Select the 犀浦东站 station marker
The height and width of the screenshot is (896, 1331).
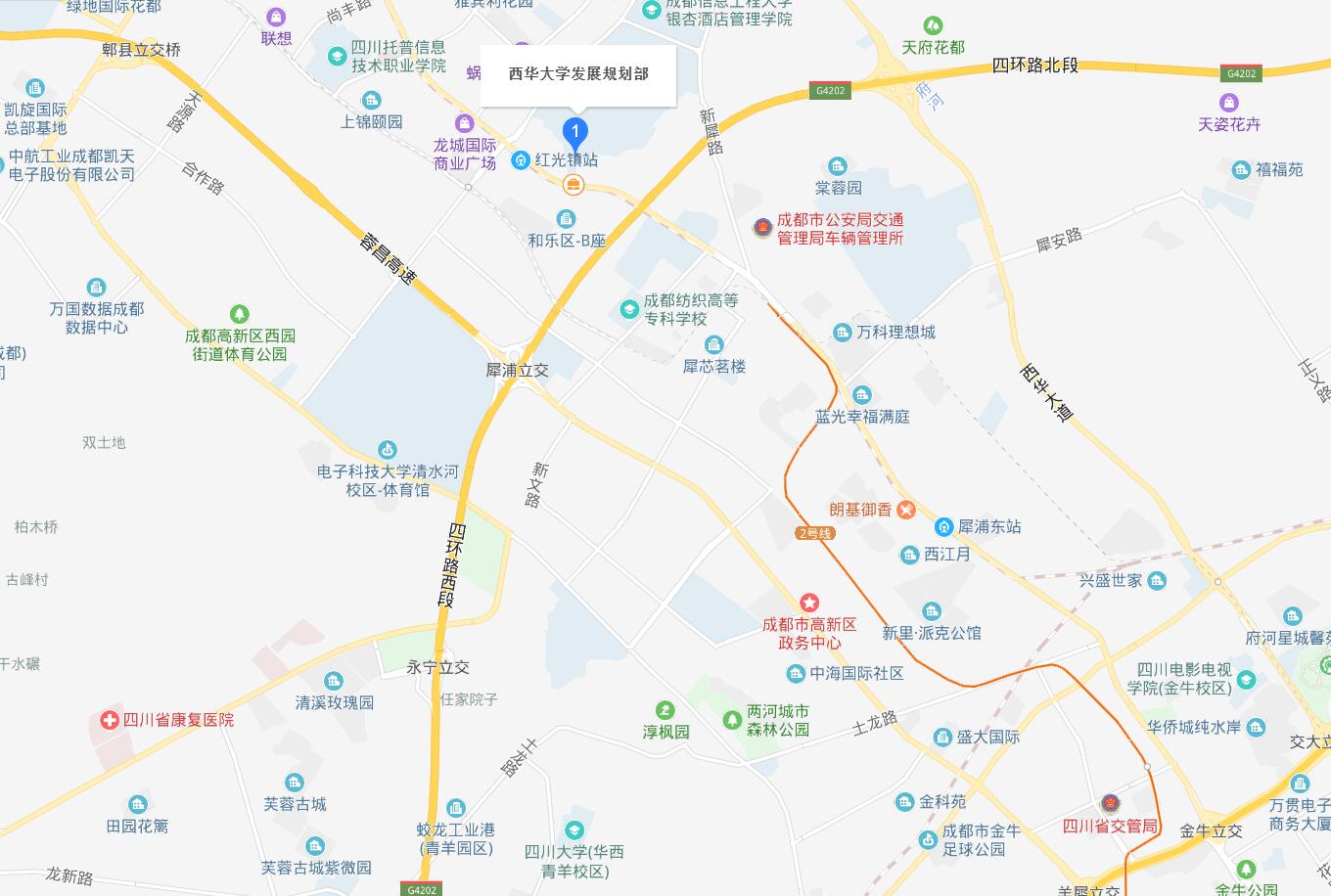(x=943, y=526)
